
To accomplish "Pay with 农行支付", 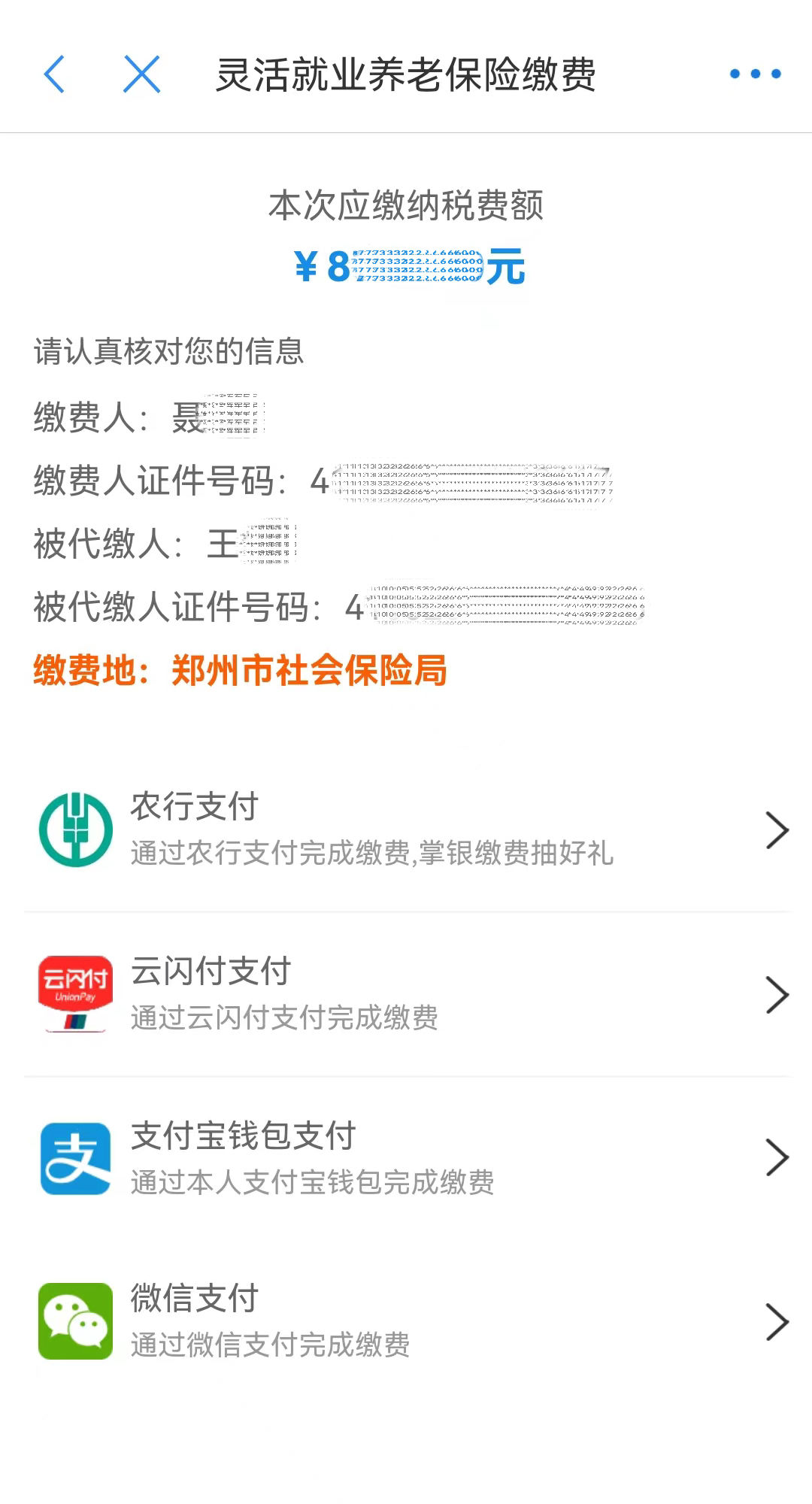I will (x=406, y=830).
